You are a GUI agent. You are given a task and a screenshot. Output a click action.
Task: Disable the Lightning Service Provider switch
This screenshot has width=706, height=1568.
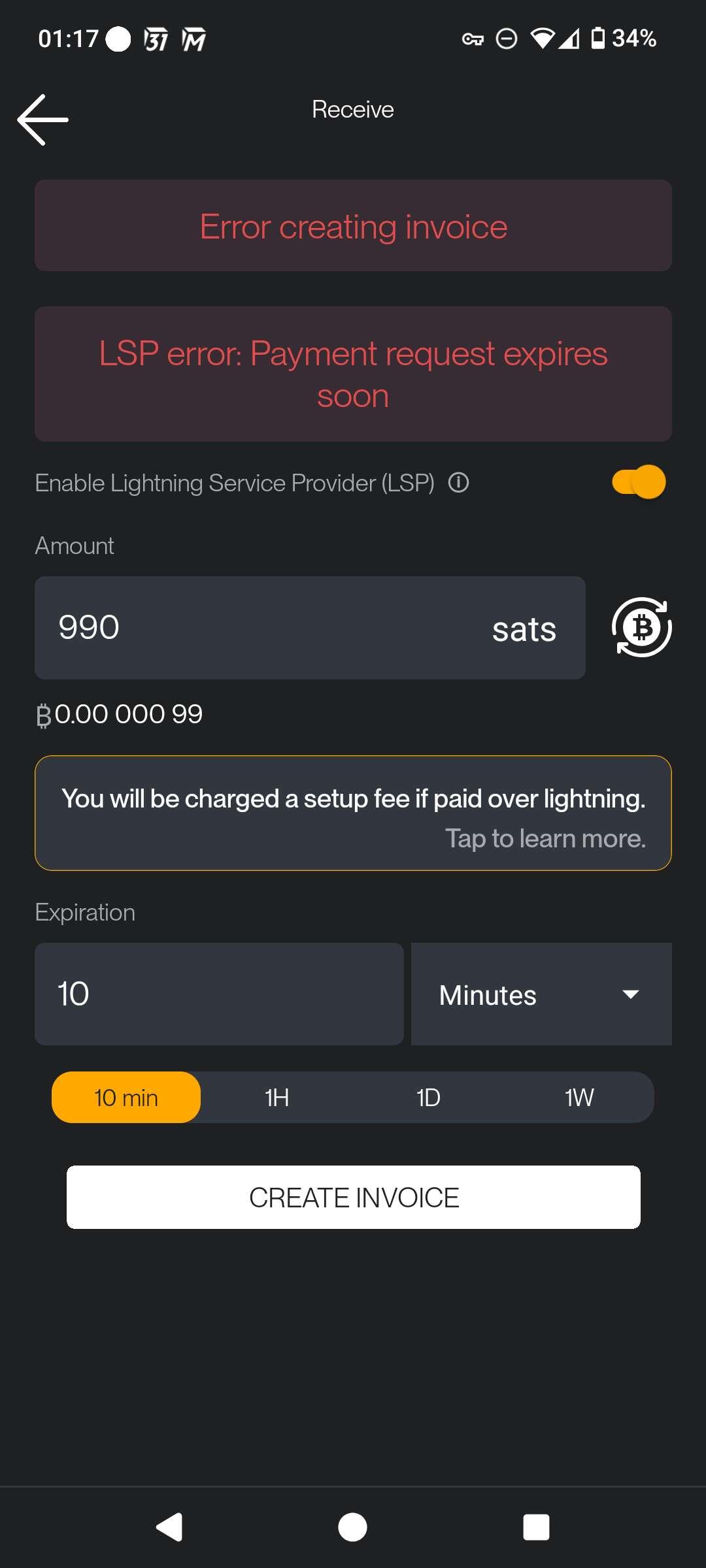(x=639, y=482)
